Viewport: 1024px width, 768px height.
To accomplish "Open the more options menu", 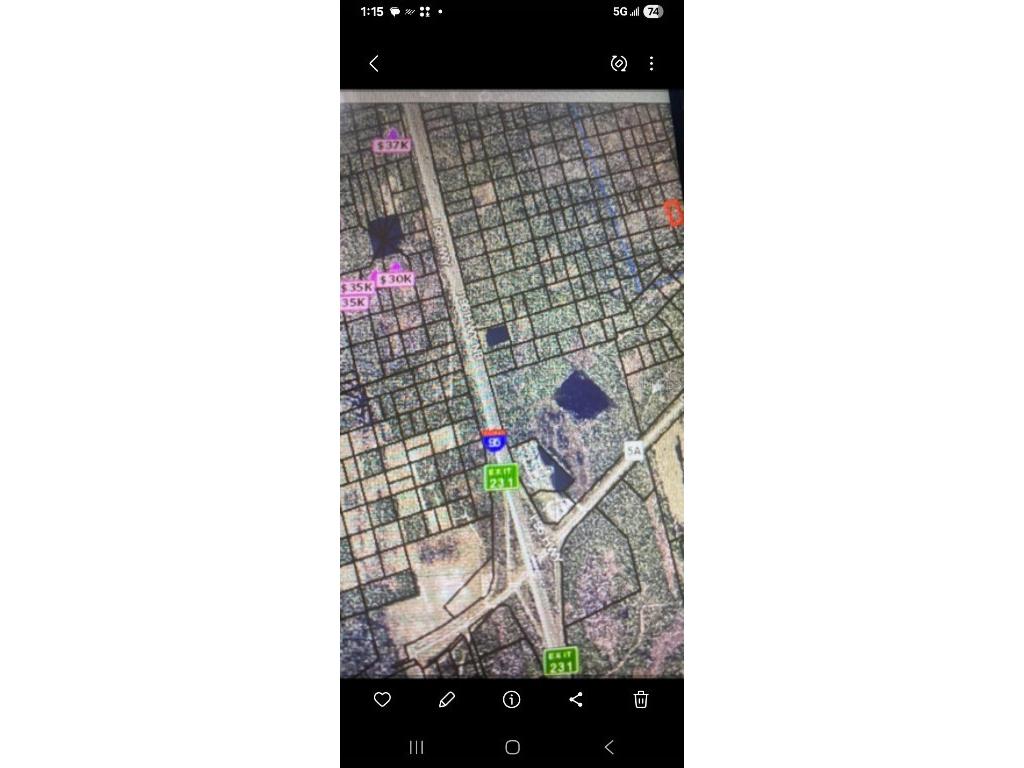I will coord(651,63).
